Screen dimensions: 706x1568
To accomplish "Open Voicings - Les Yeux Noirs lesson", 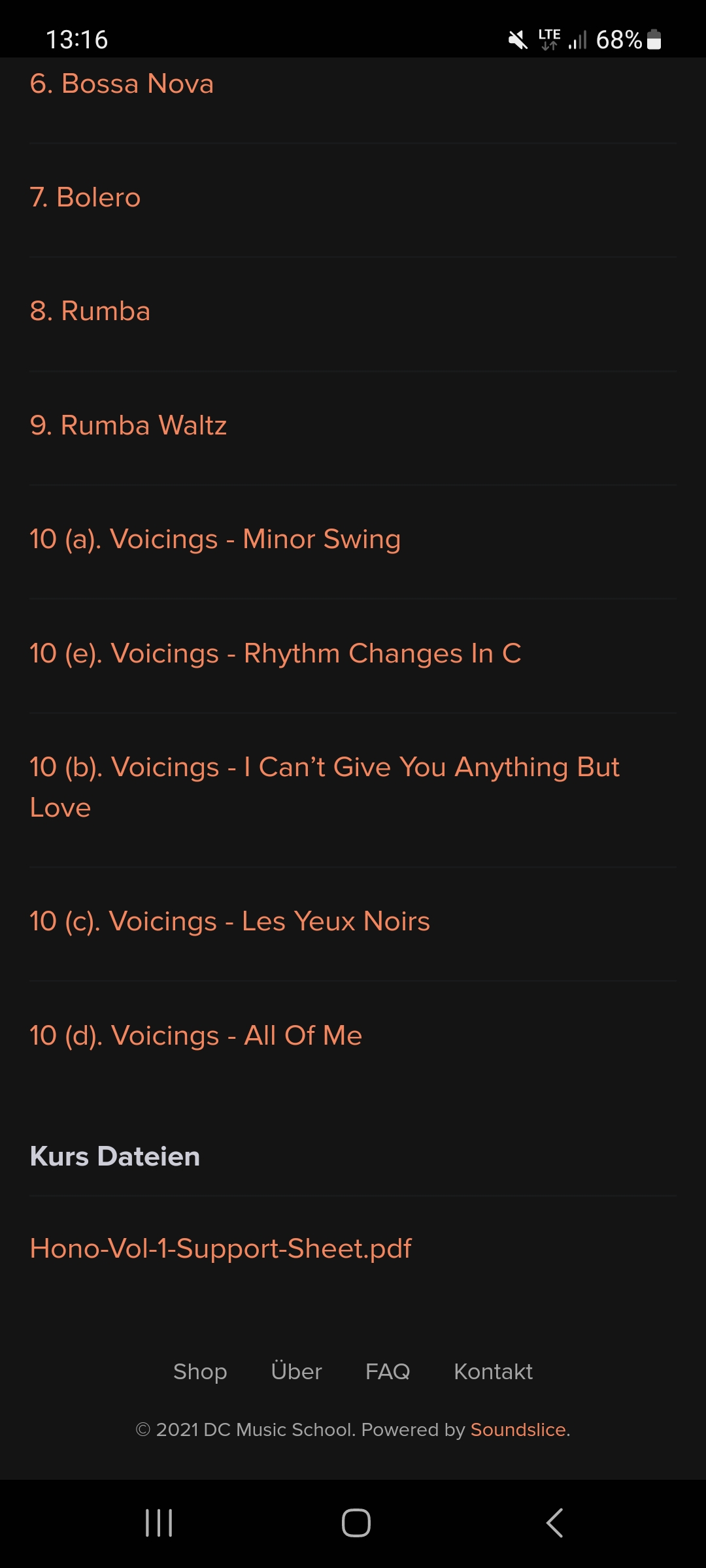I will click(x=230, y=922).
